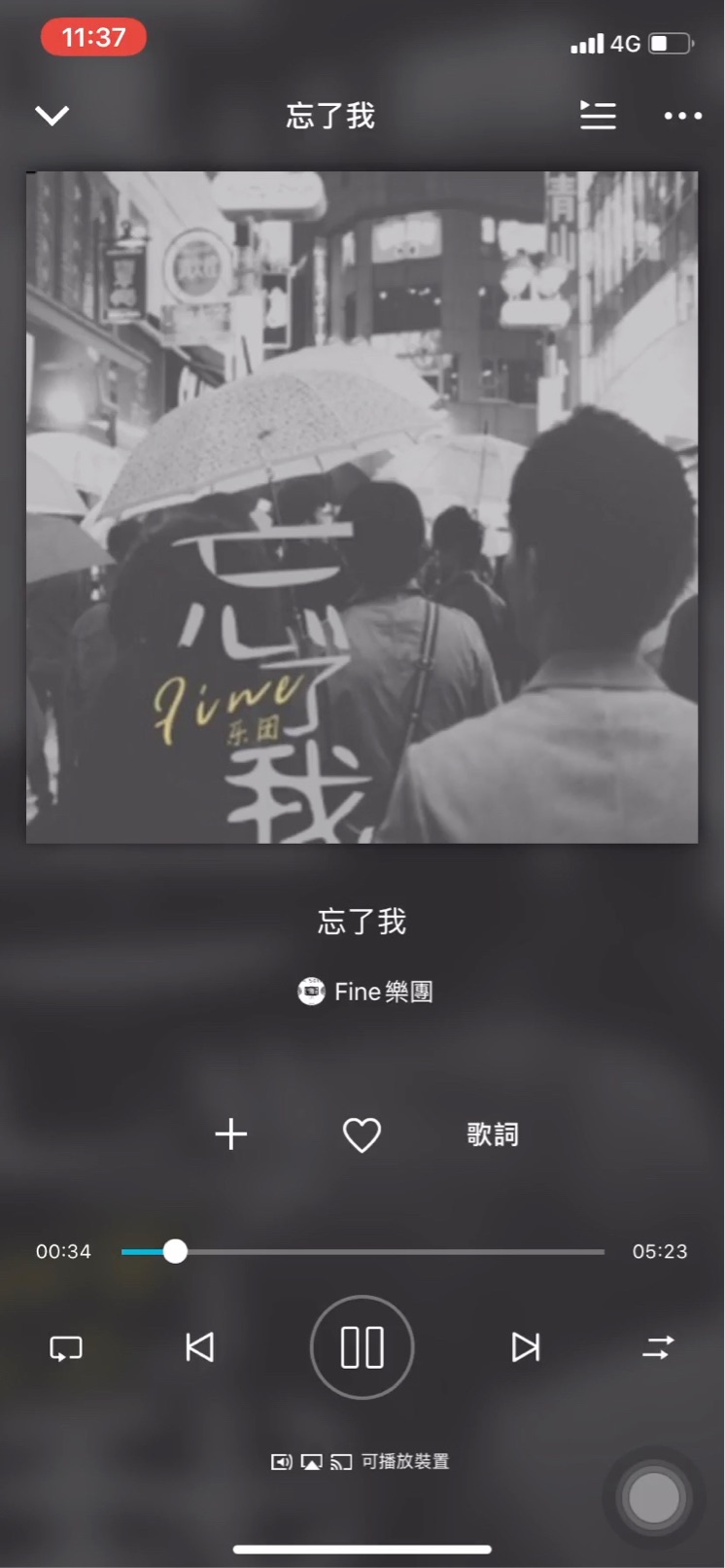
Task: Open the 忘了我 album cover
Action: click(362, 507)
